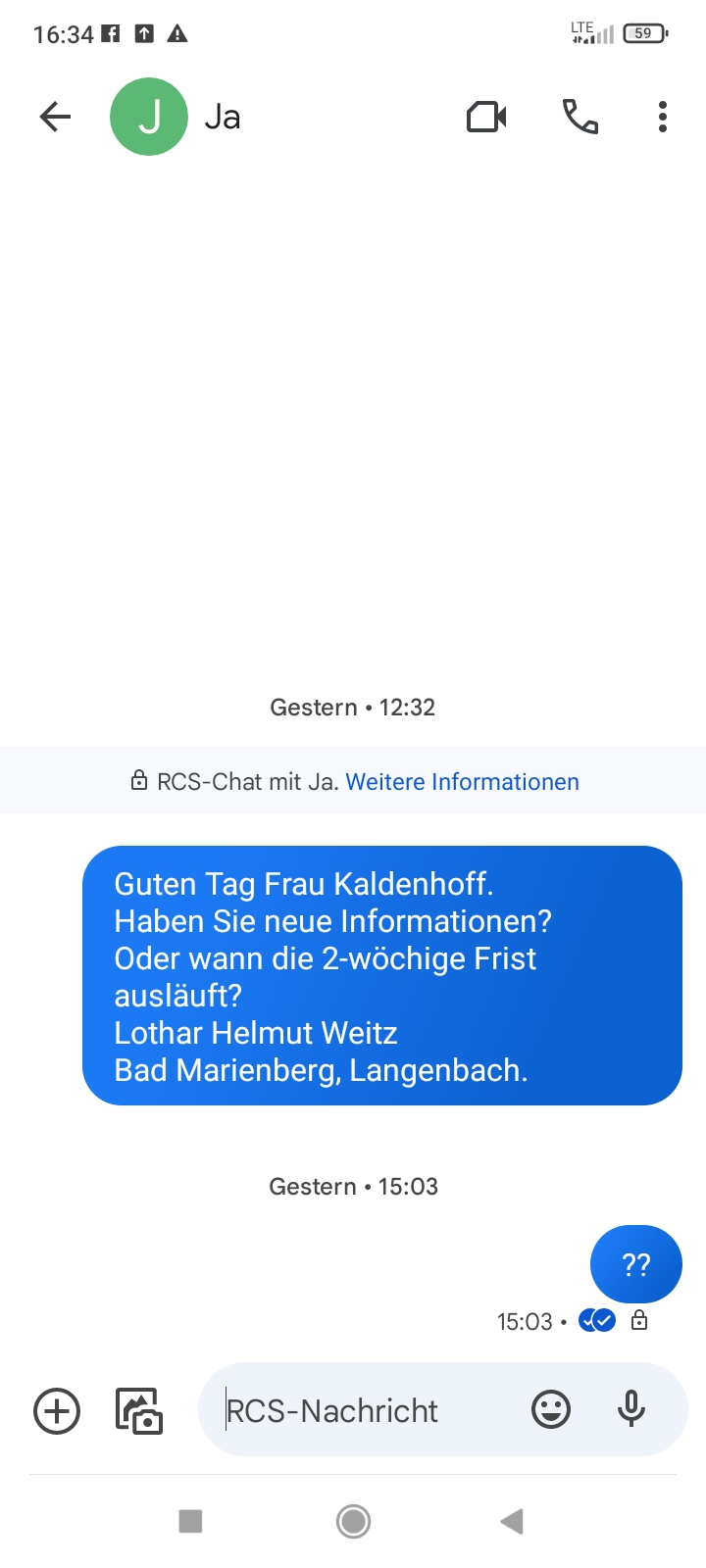This screenshot has height=1568, width=706.
Task: Open recent apps with the square button
Action: point(190,1521)
